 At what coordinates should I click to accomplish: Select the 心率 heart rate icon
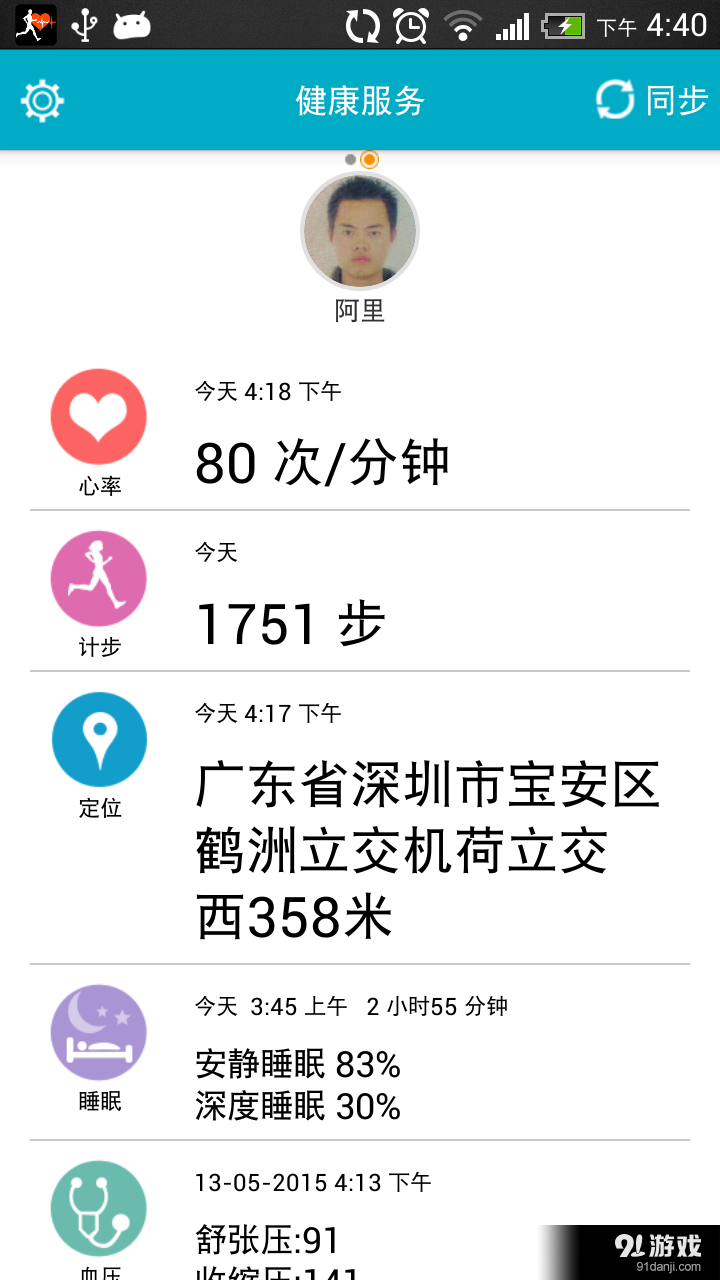click(98, 417)
